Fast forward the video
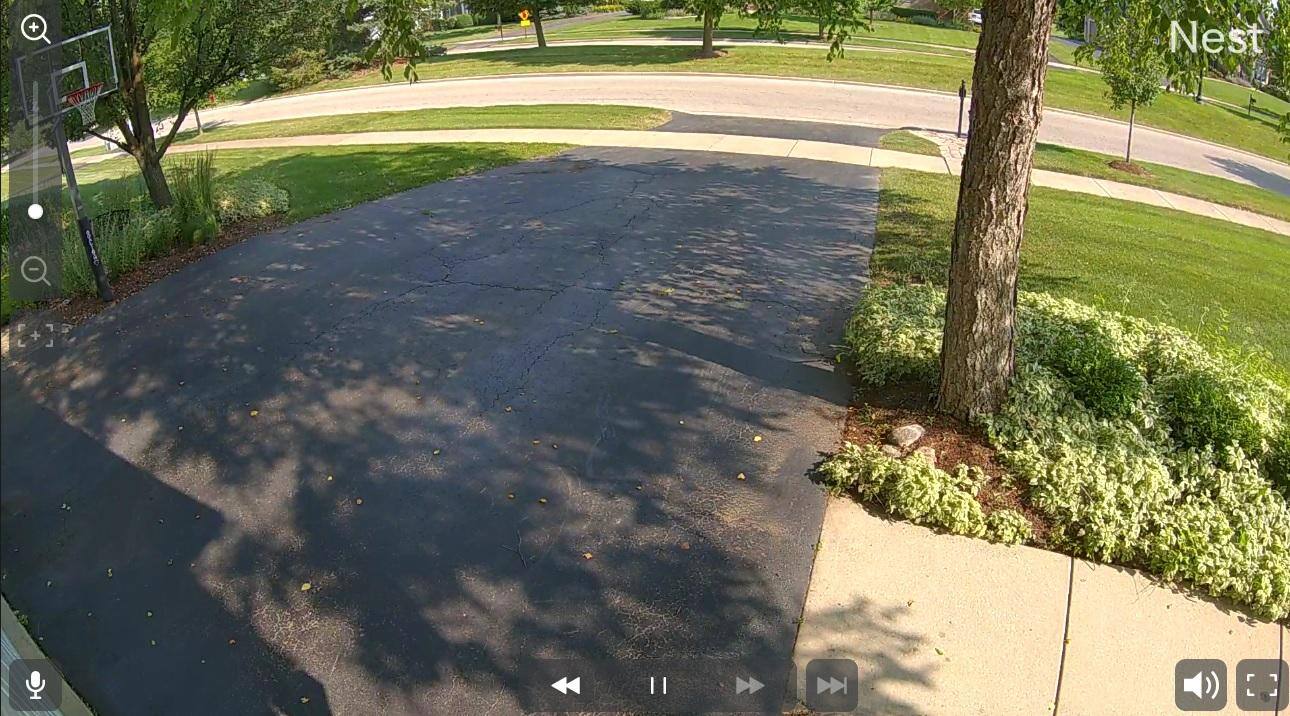Viewport: 1290px width, 716px height. pos(750,685)
